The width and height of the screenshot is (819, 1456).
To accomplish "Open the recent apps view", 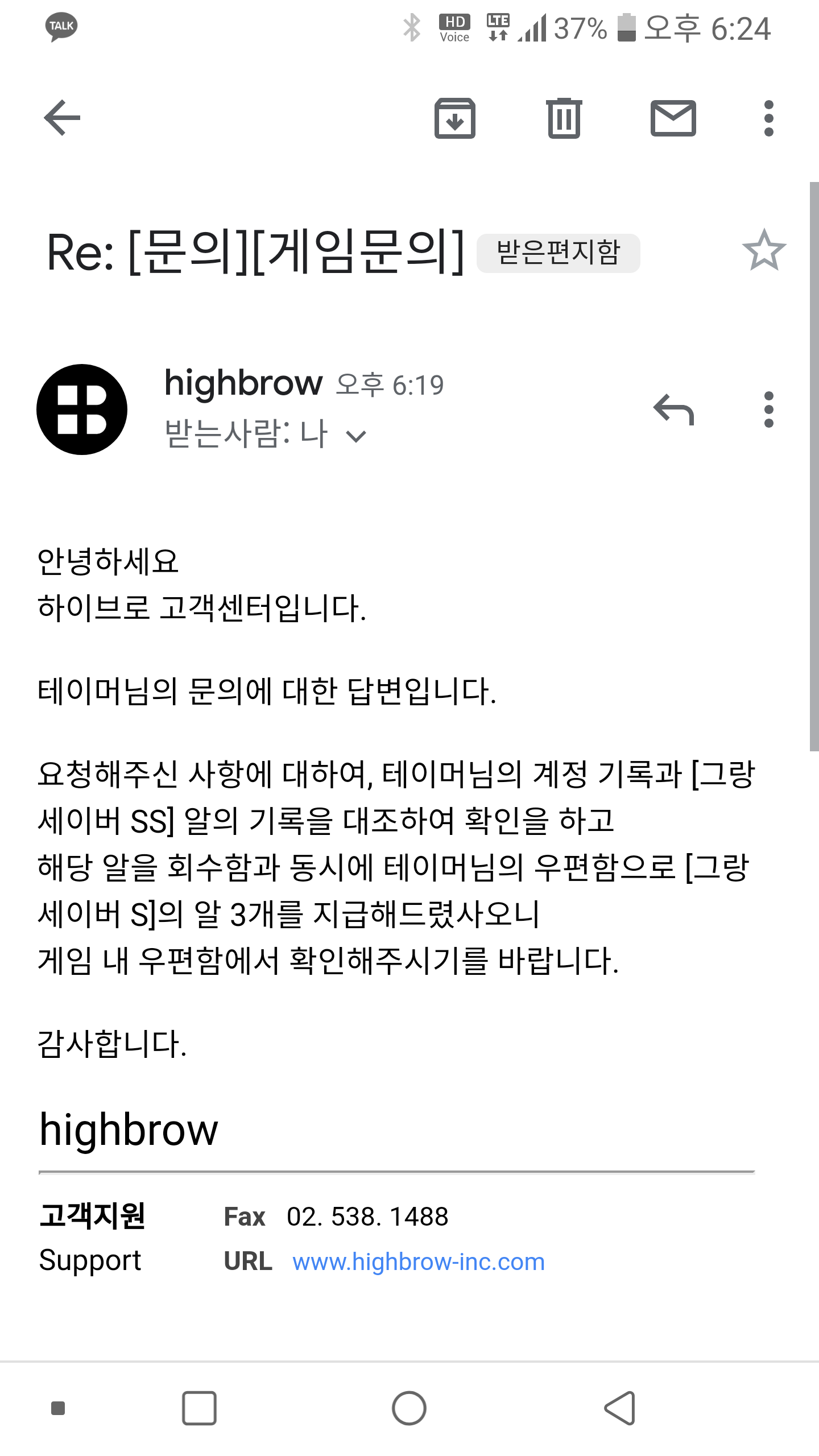I will [199, 1408].
